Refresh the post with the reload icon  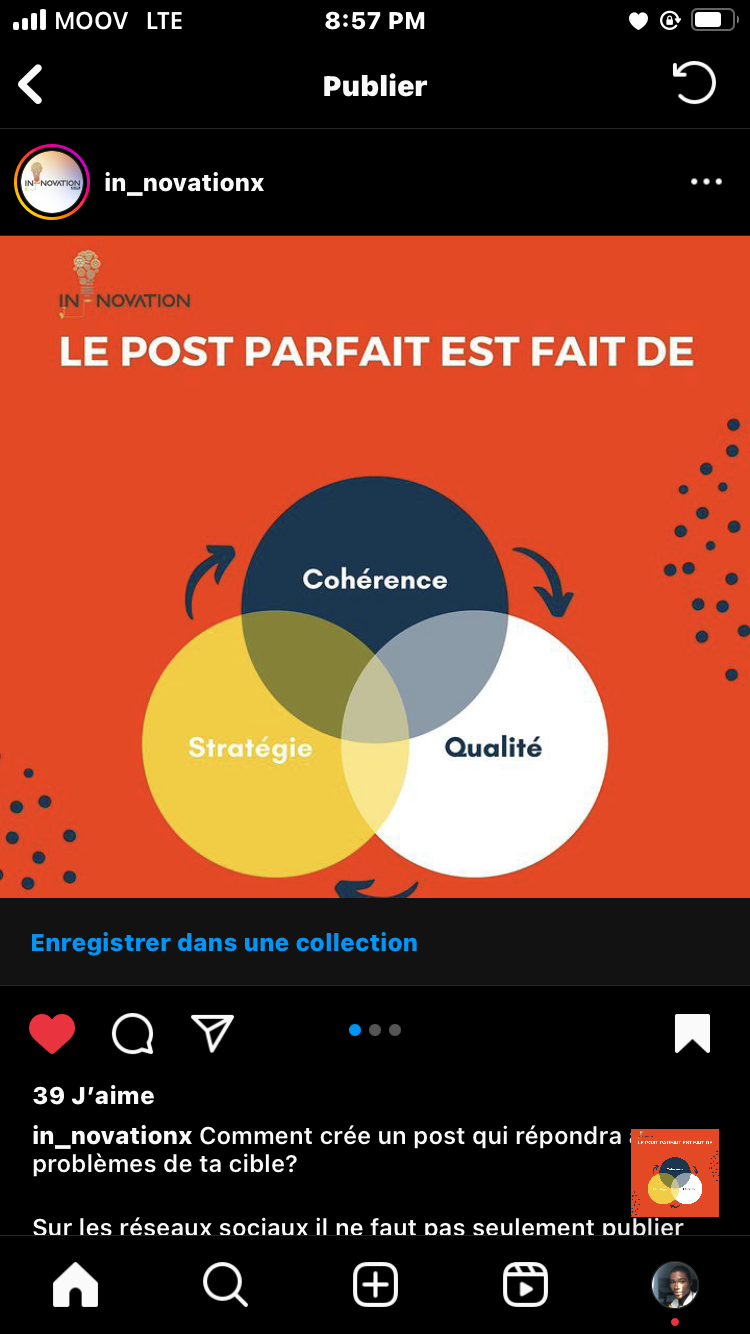694,84
